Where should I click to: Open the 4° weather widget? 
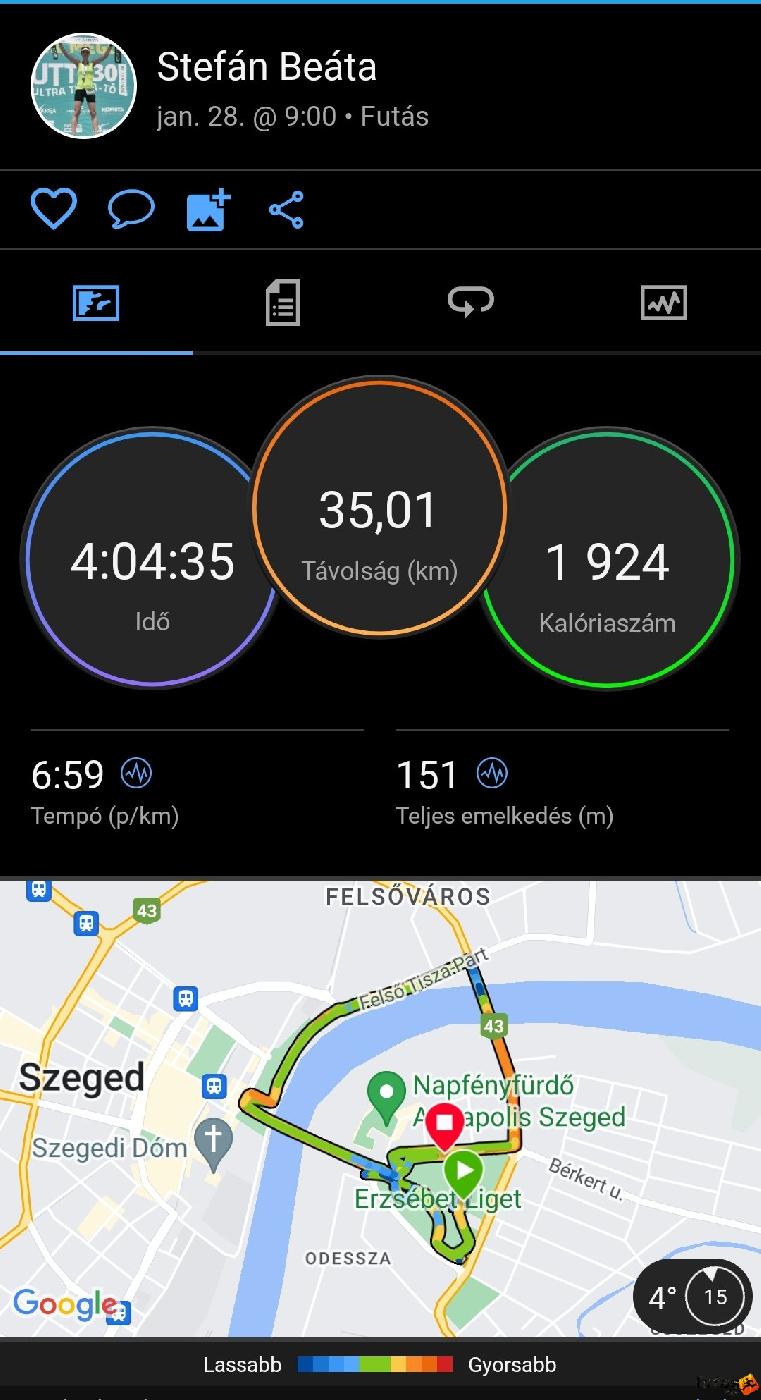click(x=692, y=1297)
